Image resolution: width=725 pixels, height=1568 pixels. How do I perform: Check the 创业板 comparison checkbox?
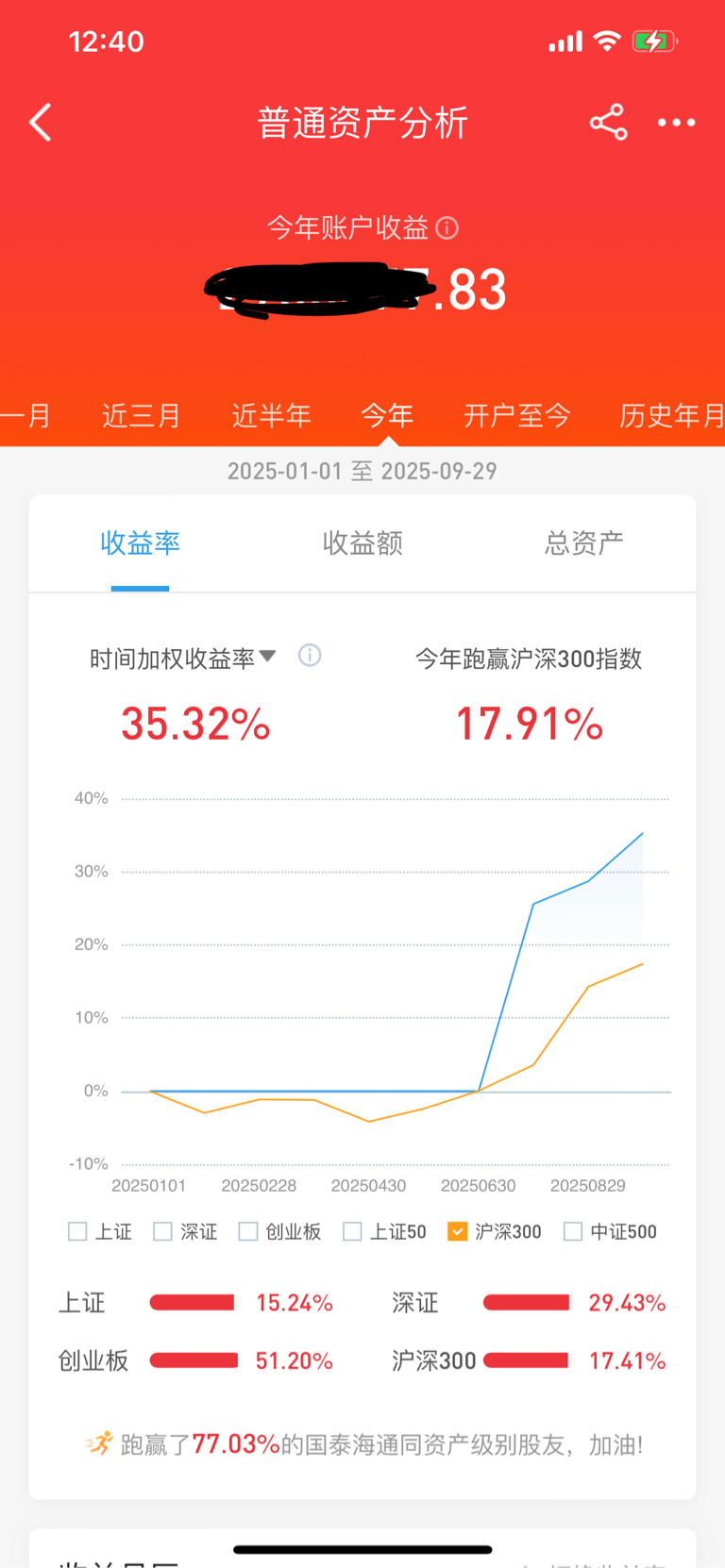[248, 1231]
